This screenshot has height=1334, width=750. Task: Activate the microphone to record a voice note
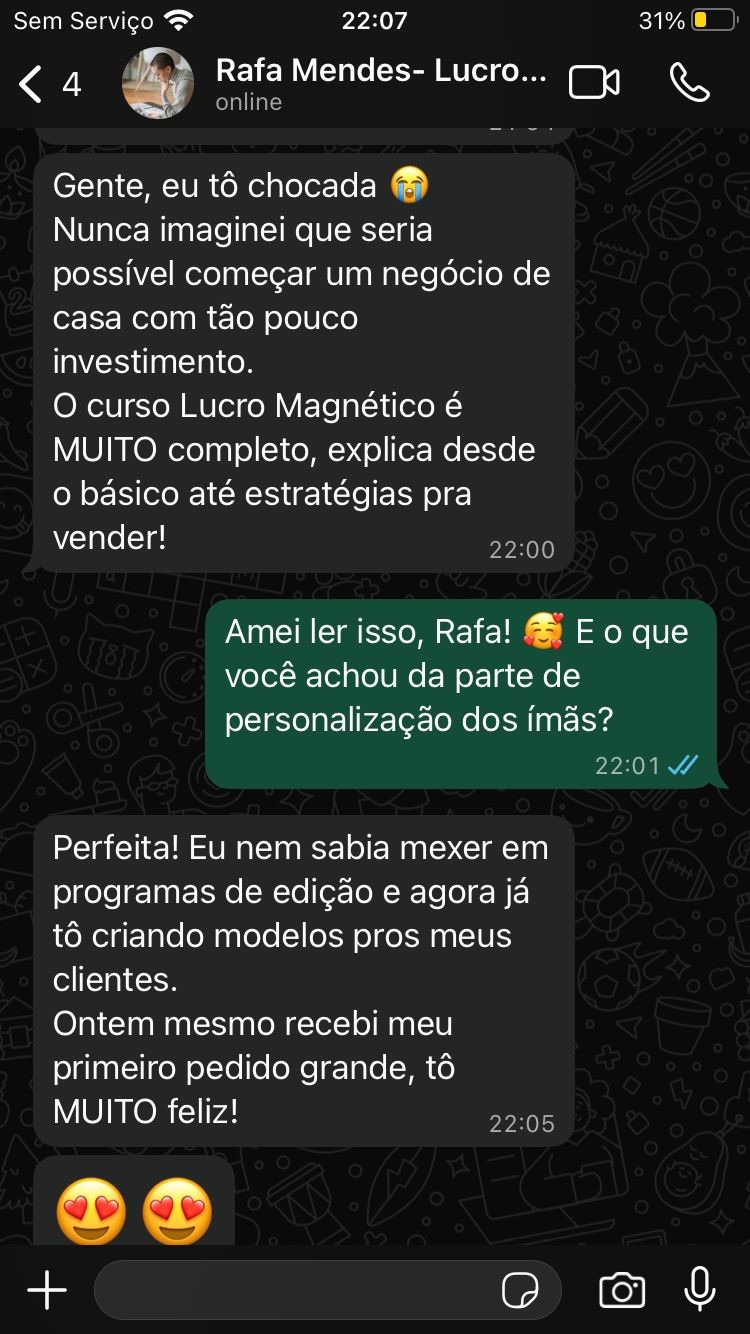click(x=700, y=1290)
